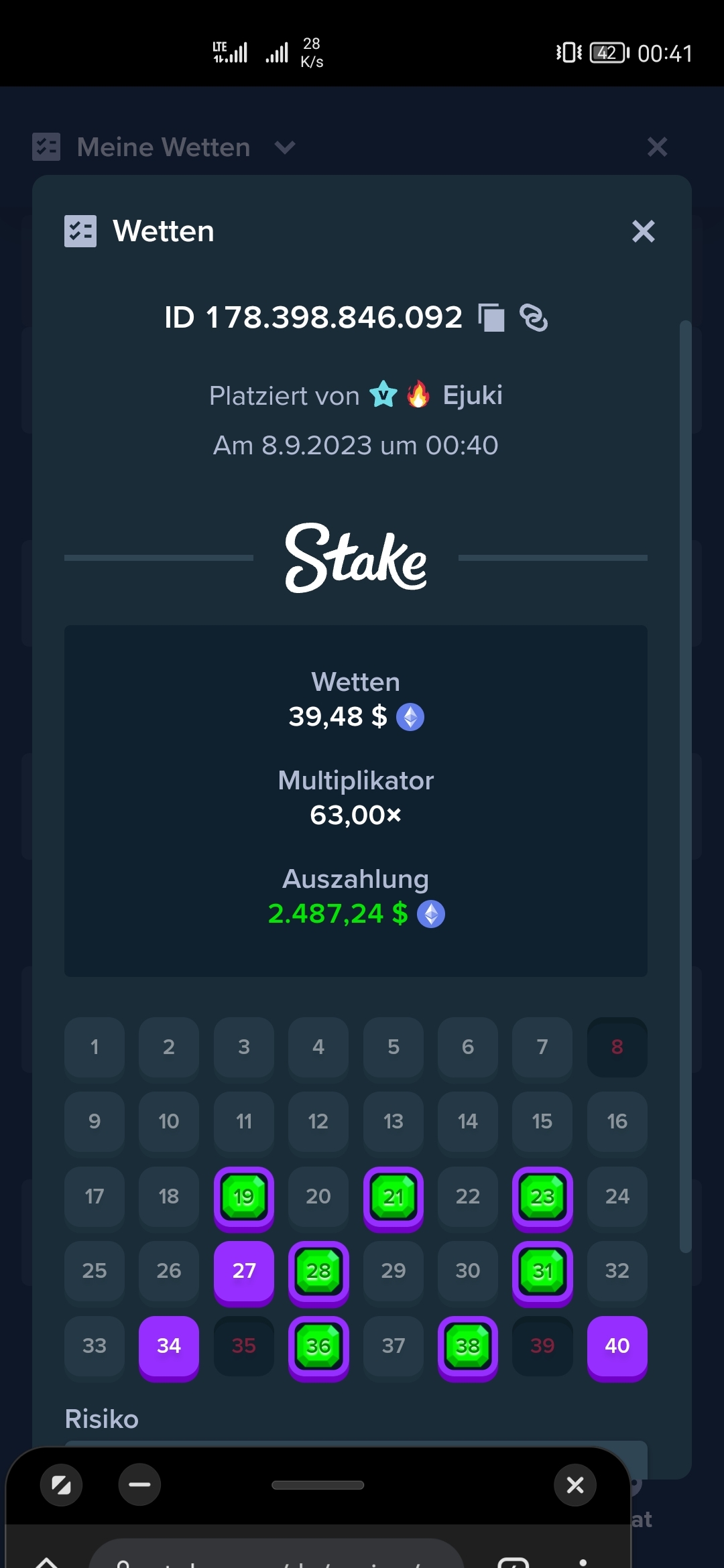This screenshot has width=724, height=1568.
Task: Expand the floating window to full screen
Action: [x=61, y=1485]
